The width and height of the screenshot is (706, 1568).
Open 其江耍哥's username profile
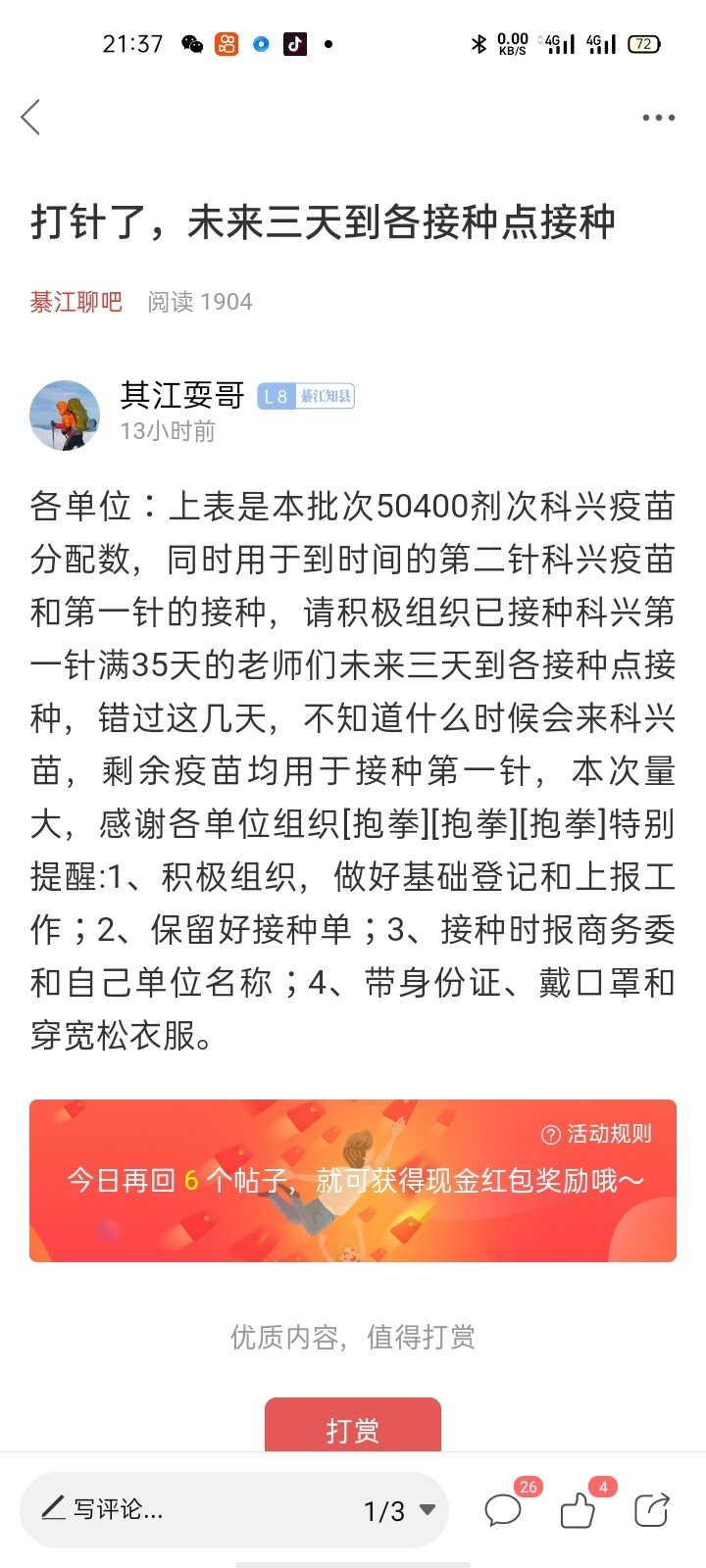point(182,395)
